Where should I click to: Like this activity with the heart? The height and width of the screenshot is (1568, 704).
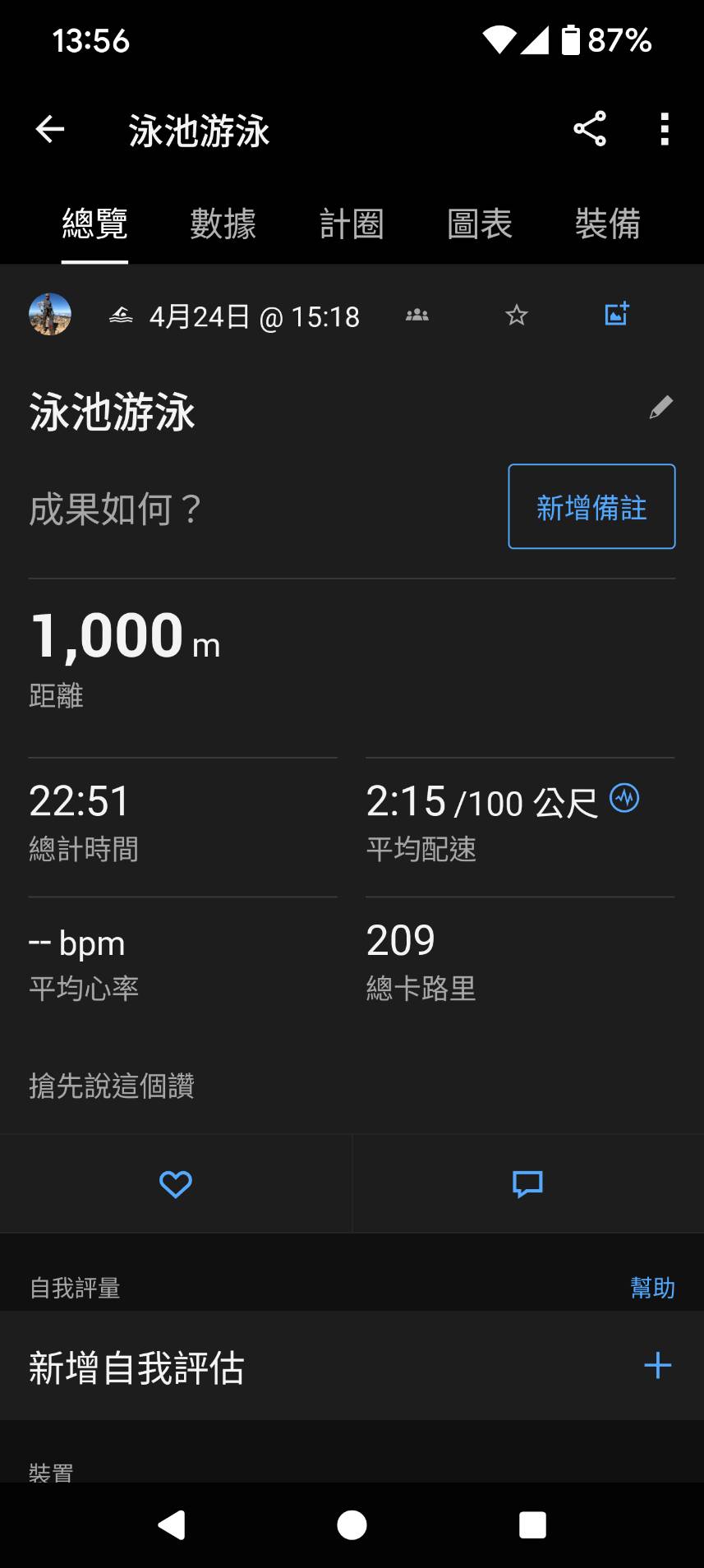tap(176, 1184)
